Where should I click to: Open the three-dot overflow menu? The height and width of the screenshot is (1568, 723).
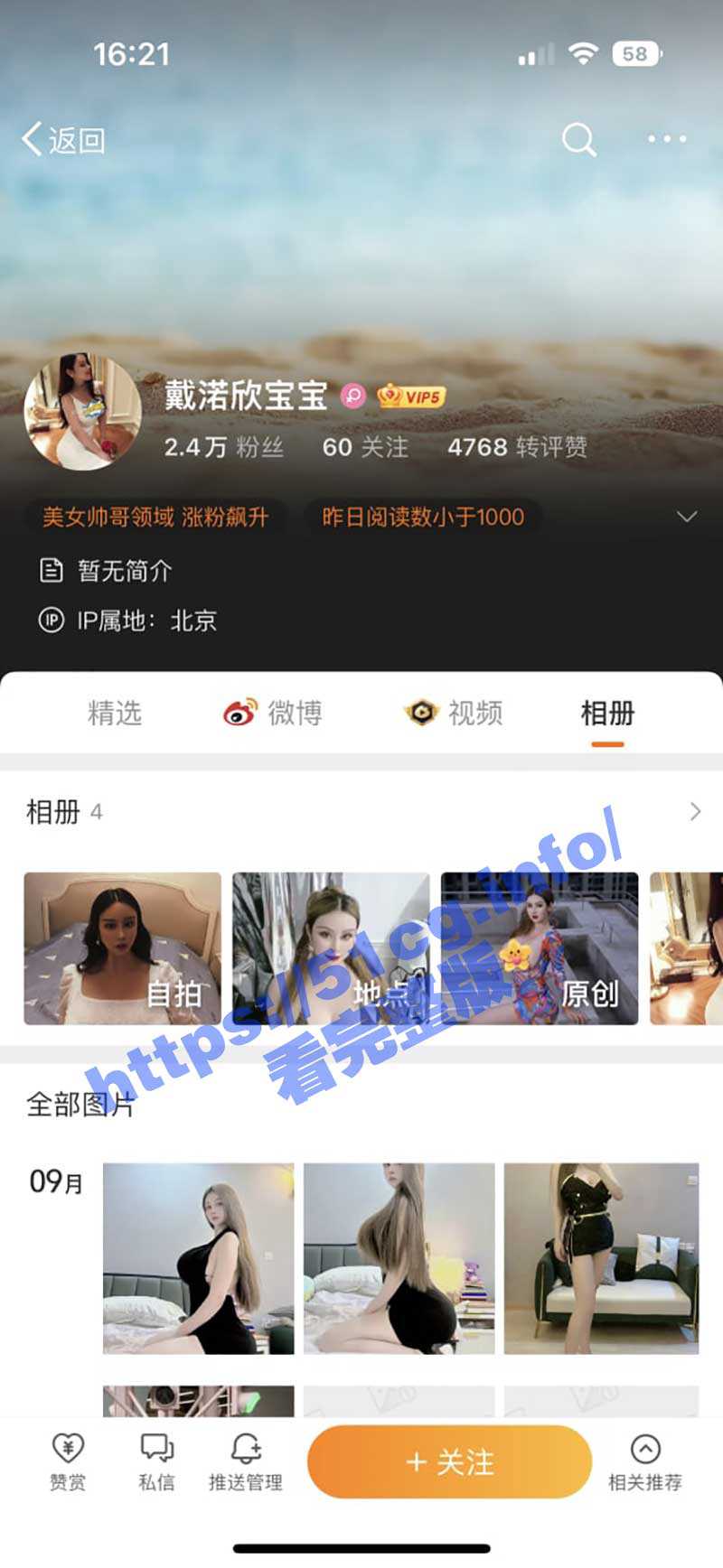667,139
